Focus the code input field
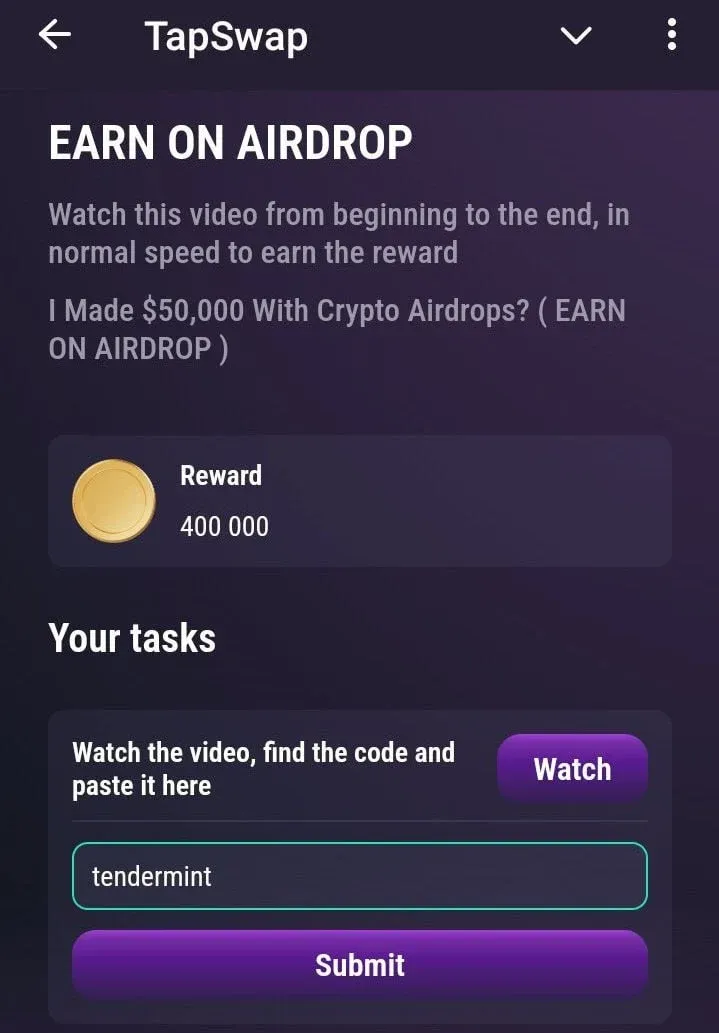 [359, 877]
